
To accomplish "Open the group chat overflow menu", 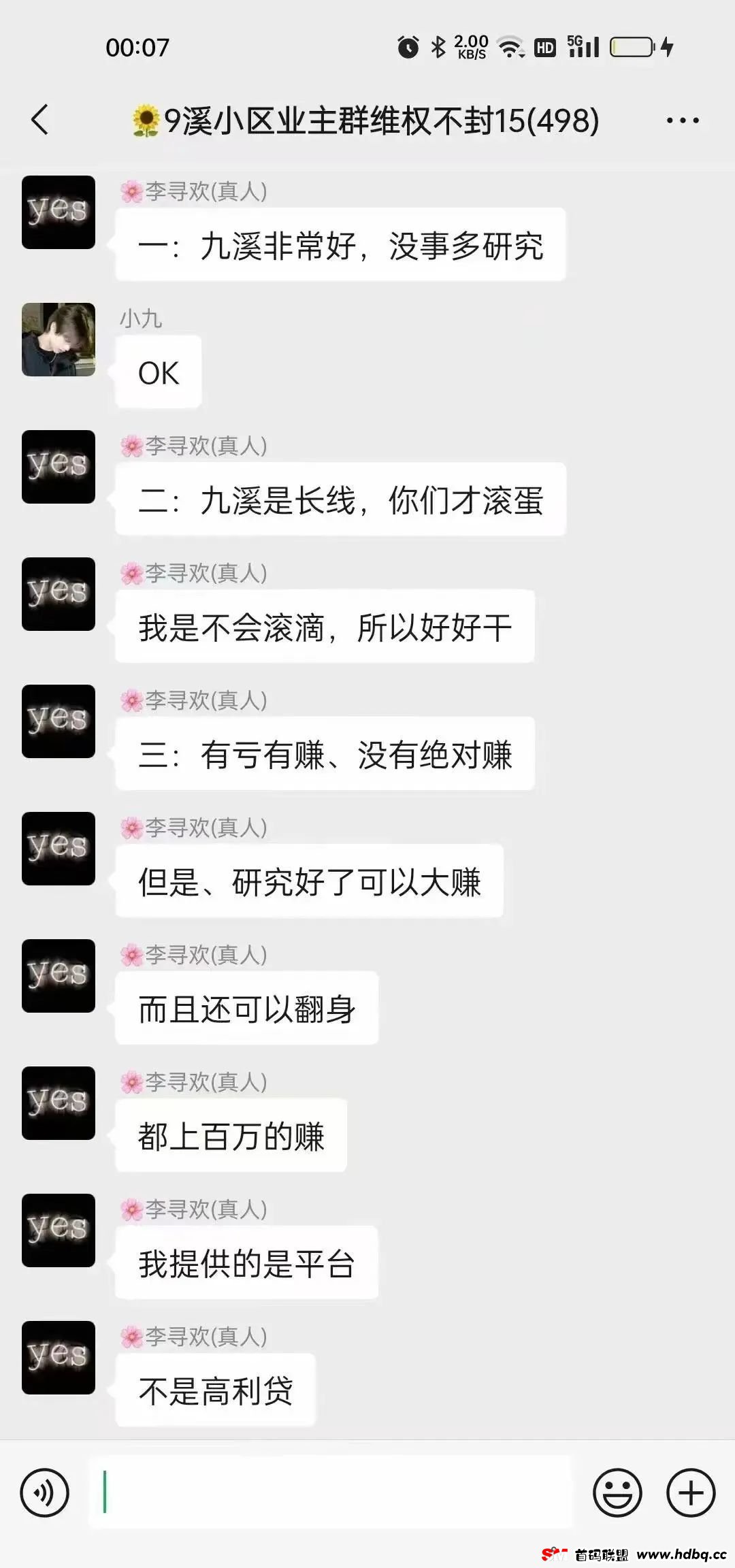I will (x=682, y=121).
